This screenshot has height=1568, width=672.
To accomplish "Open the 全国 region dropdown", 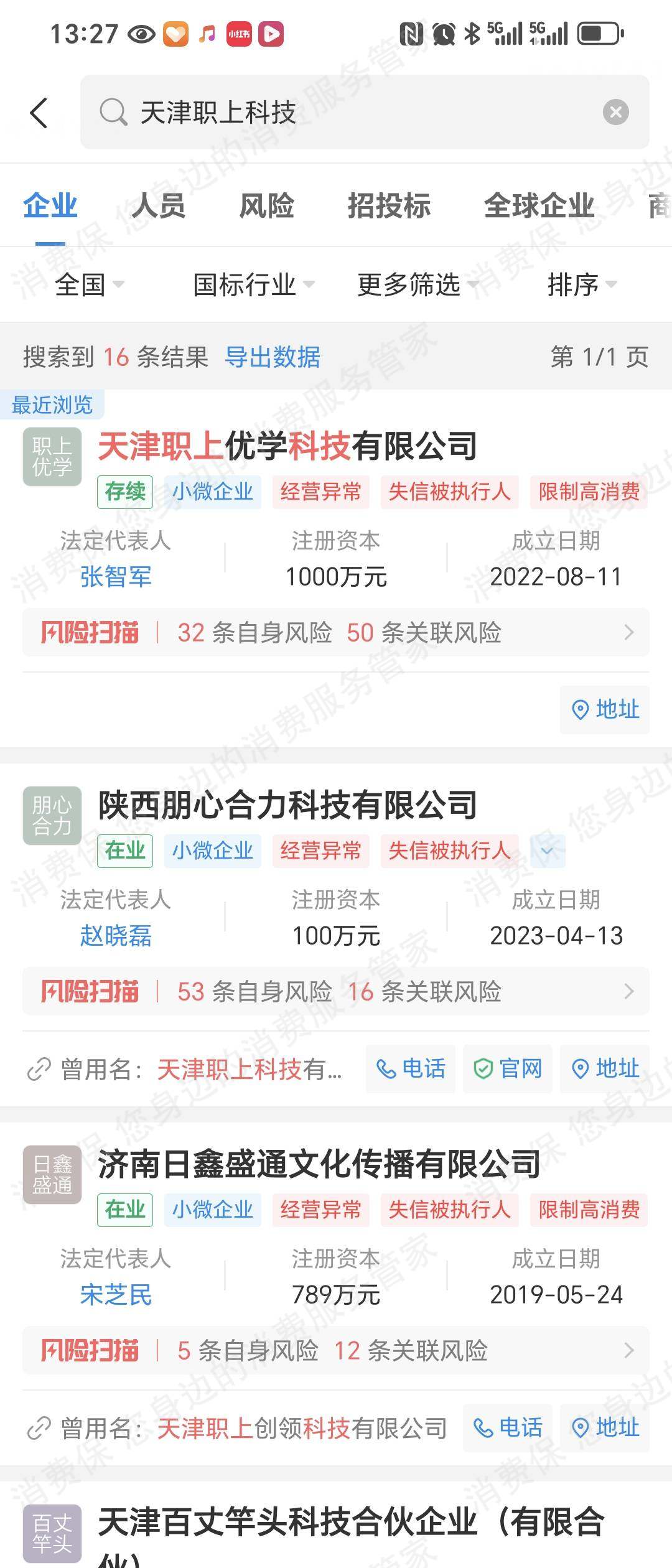I will [x=88, y=286].
